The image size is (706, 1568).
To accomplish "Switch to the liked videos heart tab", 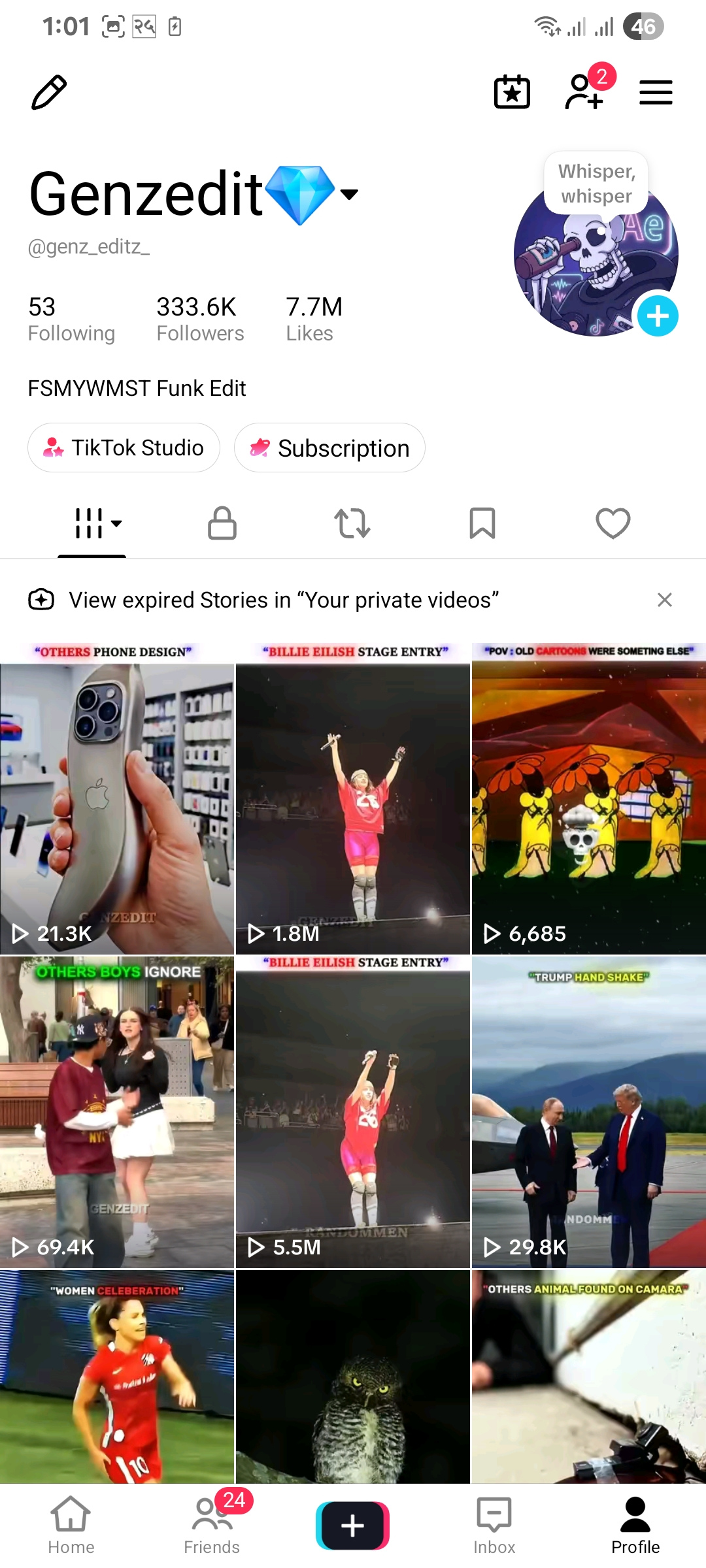I will [613, 523].
